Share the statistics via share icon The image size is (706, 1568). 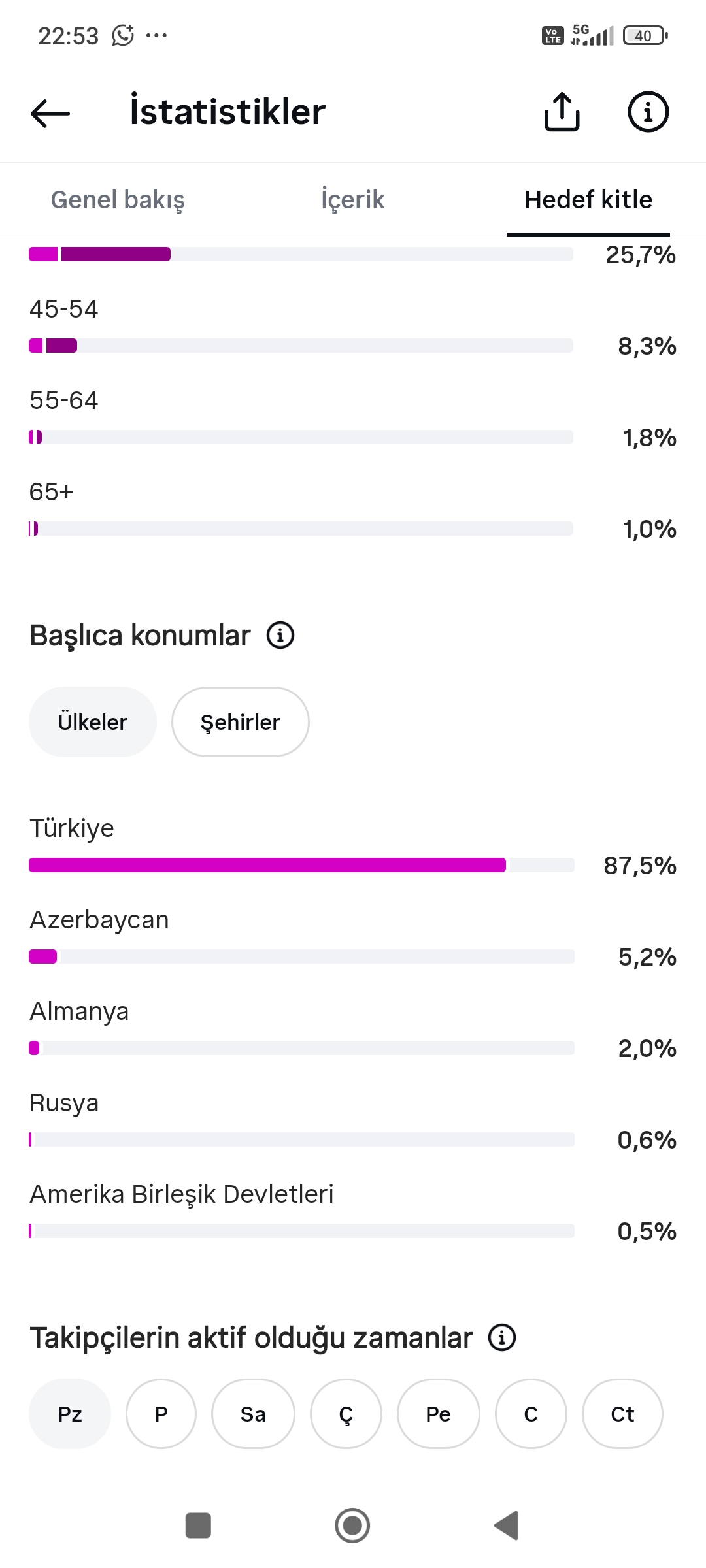[562, 112]
